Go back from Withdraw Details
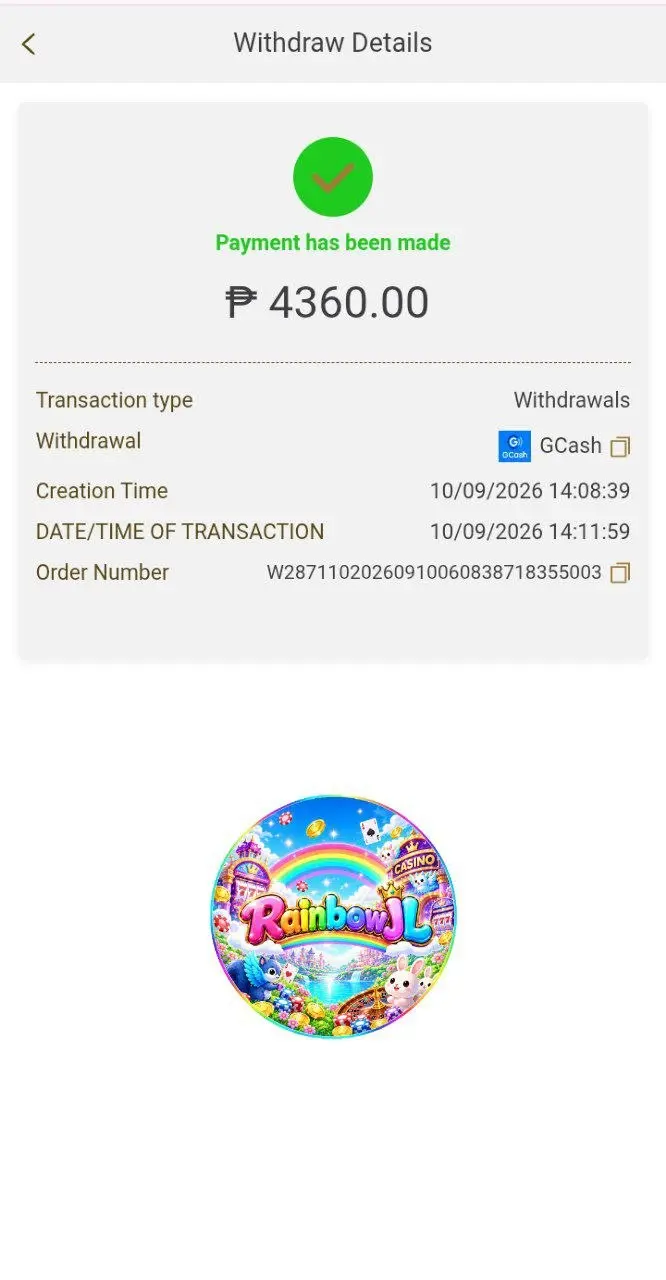Image resolution: width=666 pixels, height=1280 pixels. pos(28,43)
